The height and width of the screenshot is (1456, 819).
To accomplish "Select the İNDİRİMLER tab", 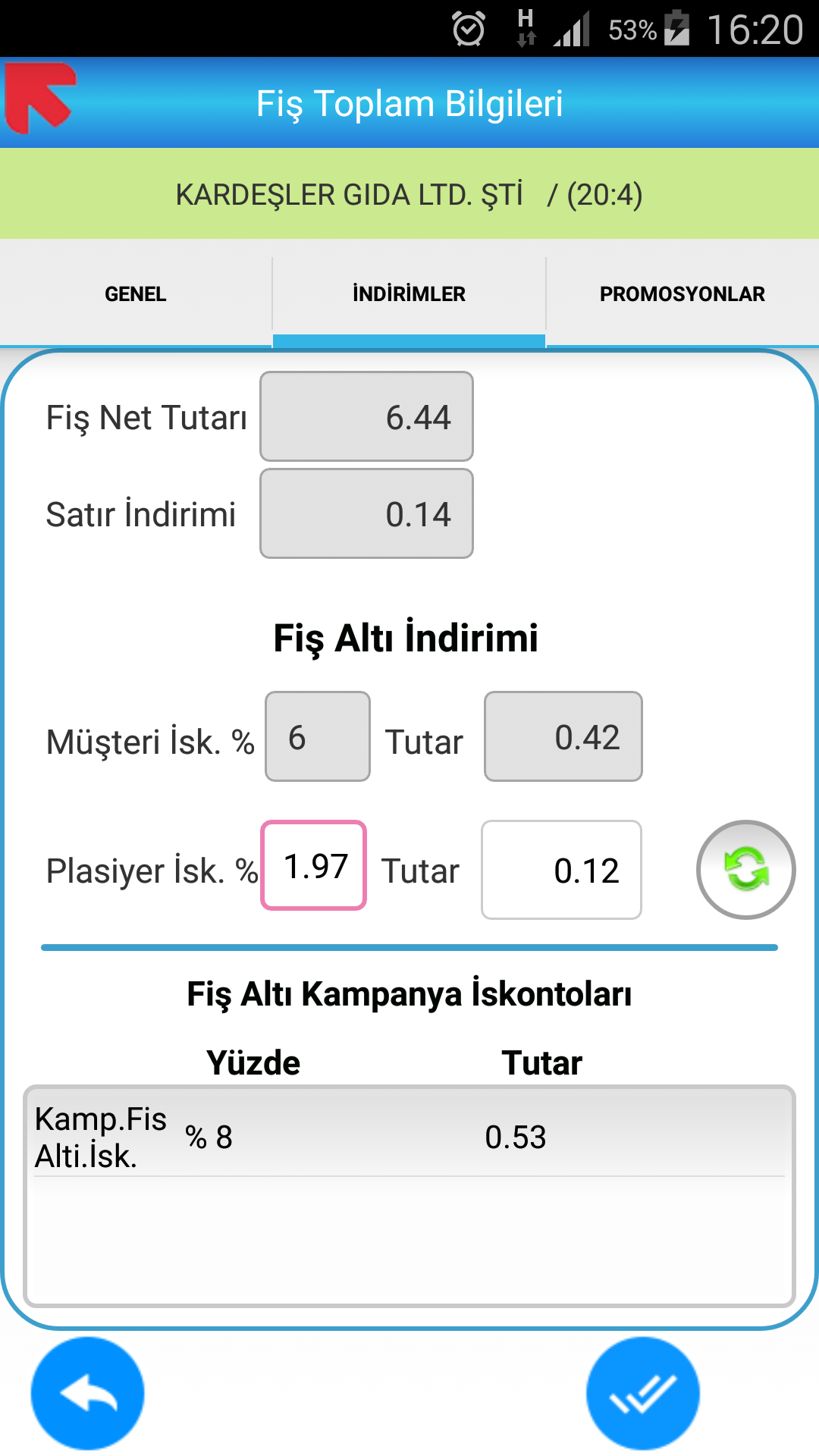I will (x=409, y=294).
